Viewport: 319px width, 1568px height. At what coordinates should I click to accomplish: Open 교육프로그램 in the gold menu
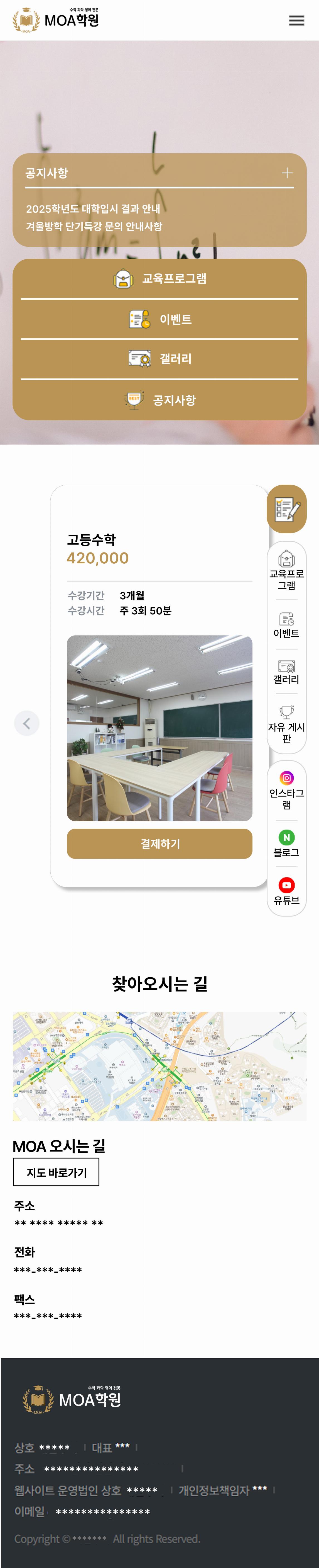point(160,279)
